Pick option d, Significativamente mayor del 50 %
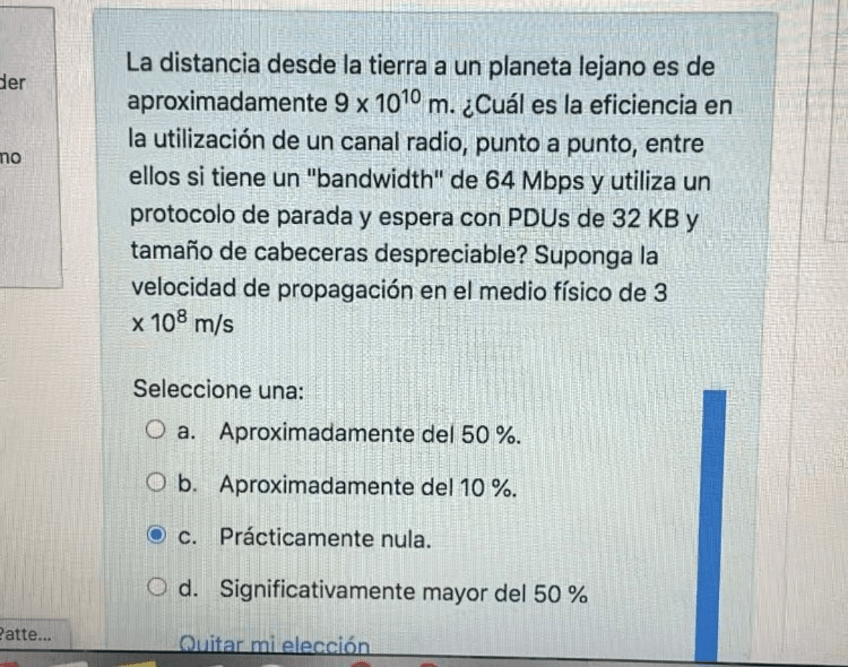 pyautogui.click(x=157, y=592)
